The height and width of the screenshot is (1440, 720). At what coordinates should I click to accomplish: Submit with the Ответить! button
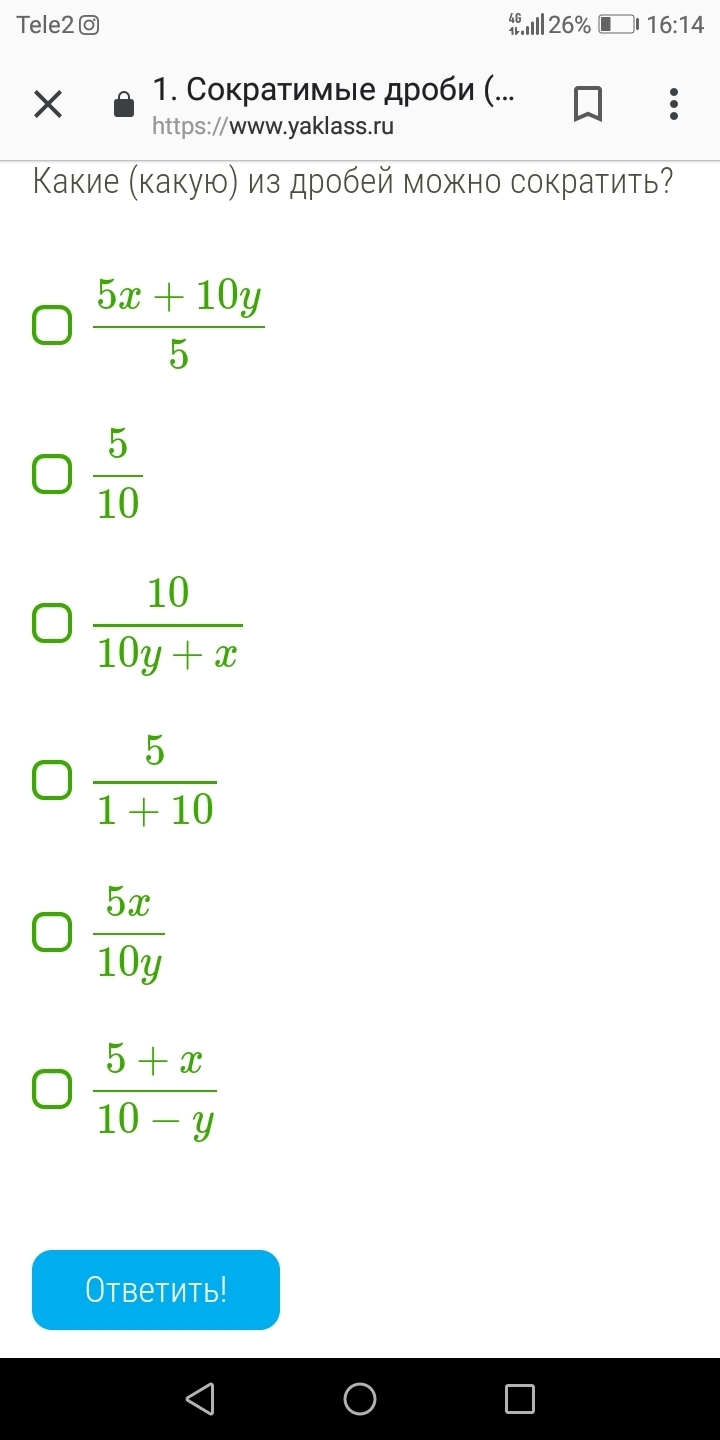pyautogui.click(x=156, y=1290)
